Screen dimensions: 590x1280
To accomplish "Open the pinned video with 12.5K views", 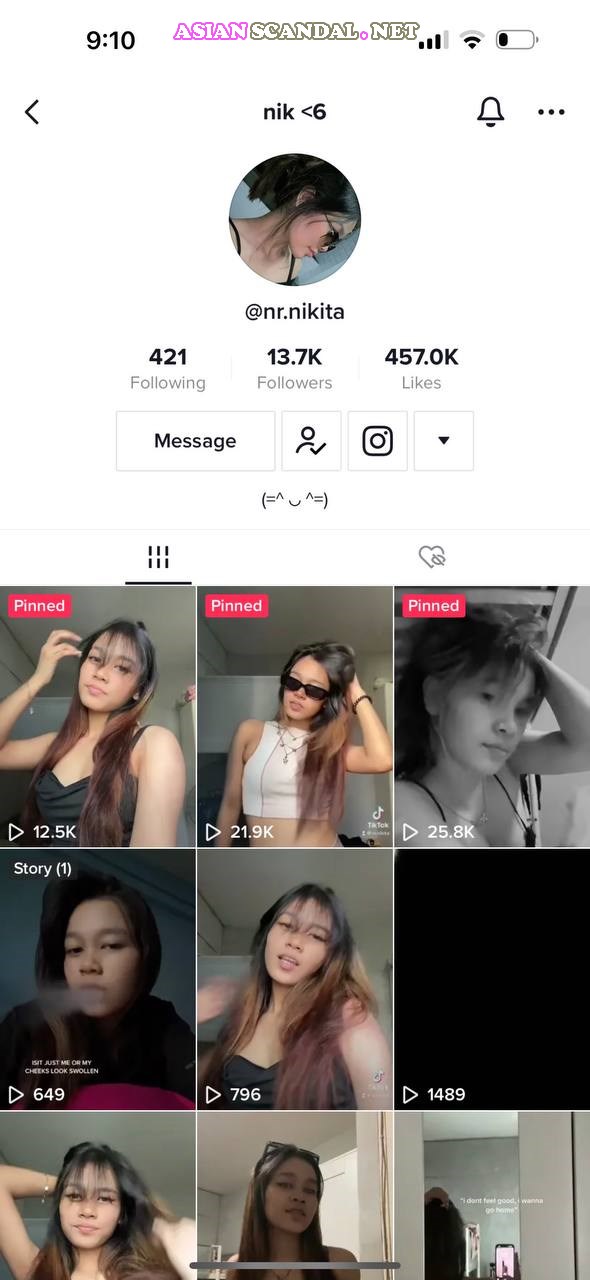I will 97,717.
